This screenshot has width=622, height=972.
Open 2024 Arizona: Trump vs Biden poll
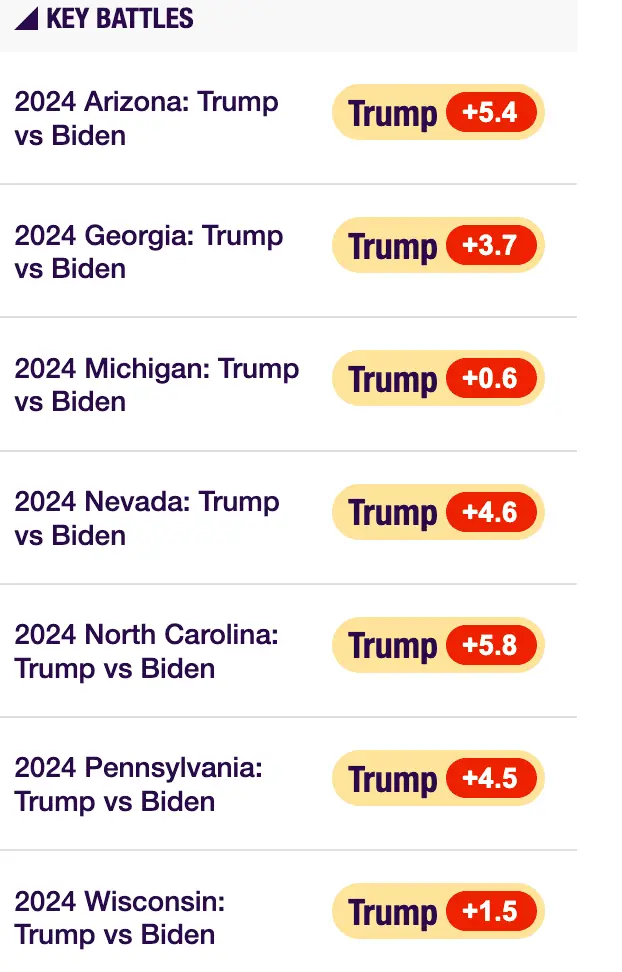click(146, 118)
